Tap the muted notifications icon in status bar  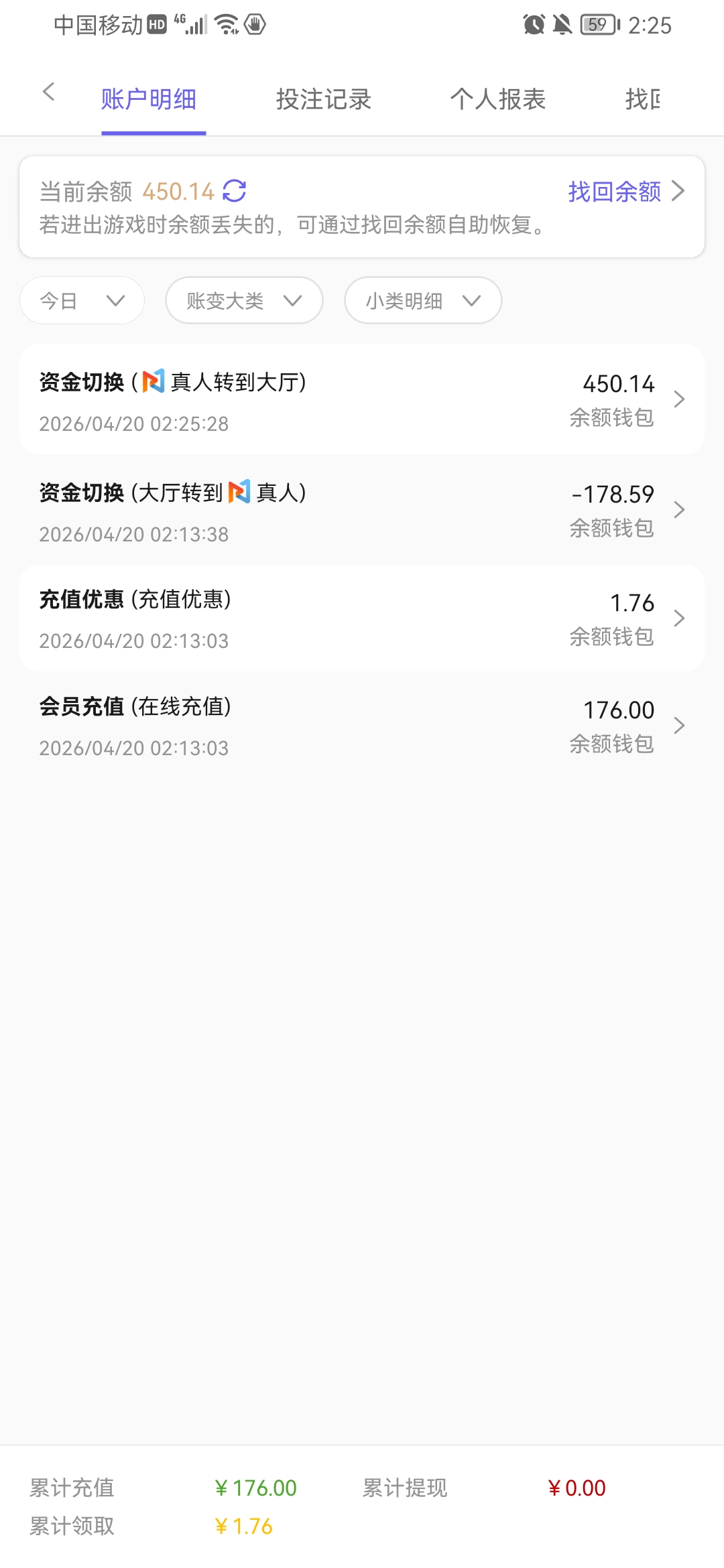(x=562, y=25)
